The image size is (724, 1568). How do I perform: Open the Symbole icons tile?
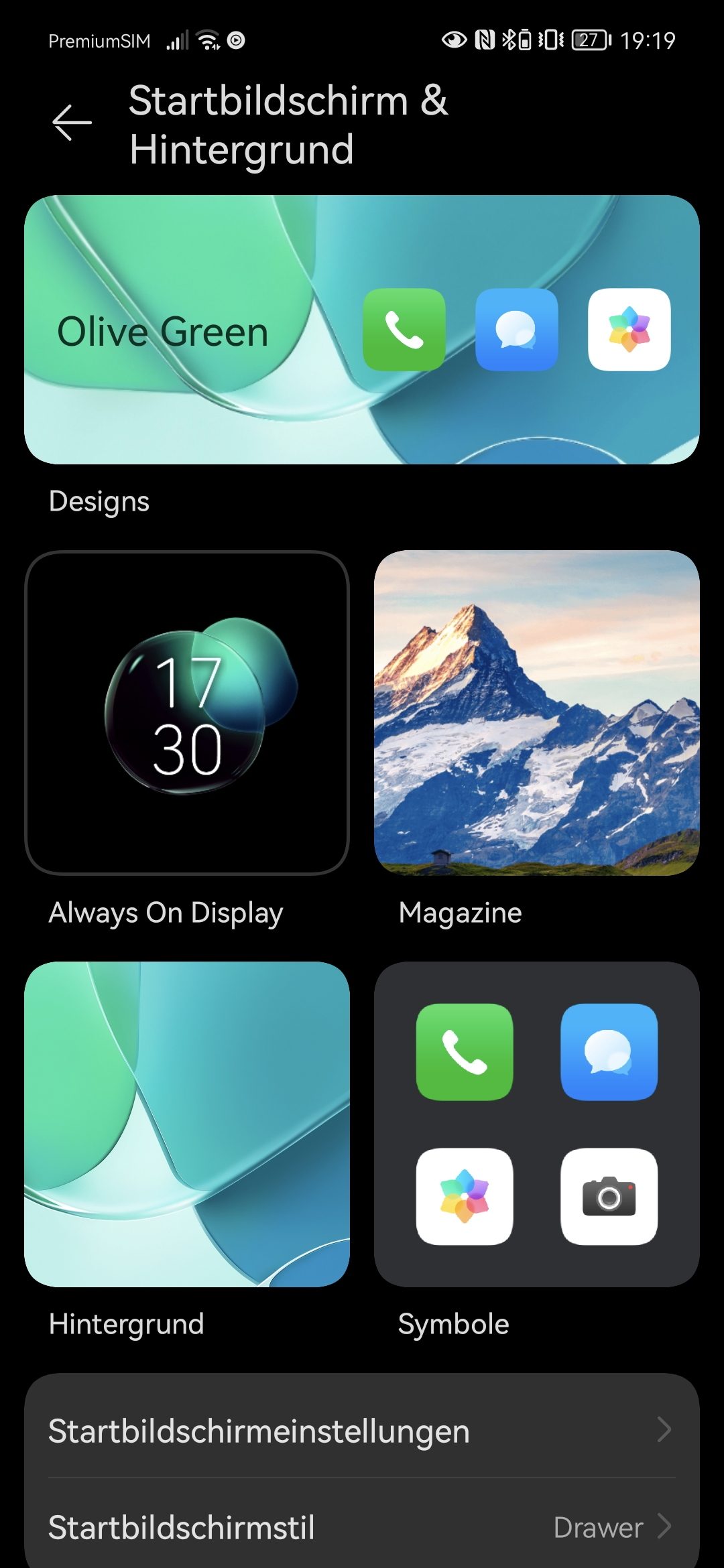click(x=537, y=1124)
